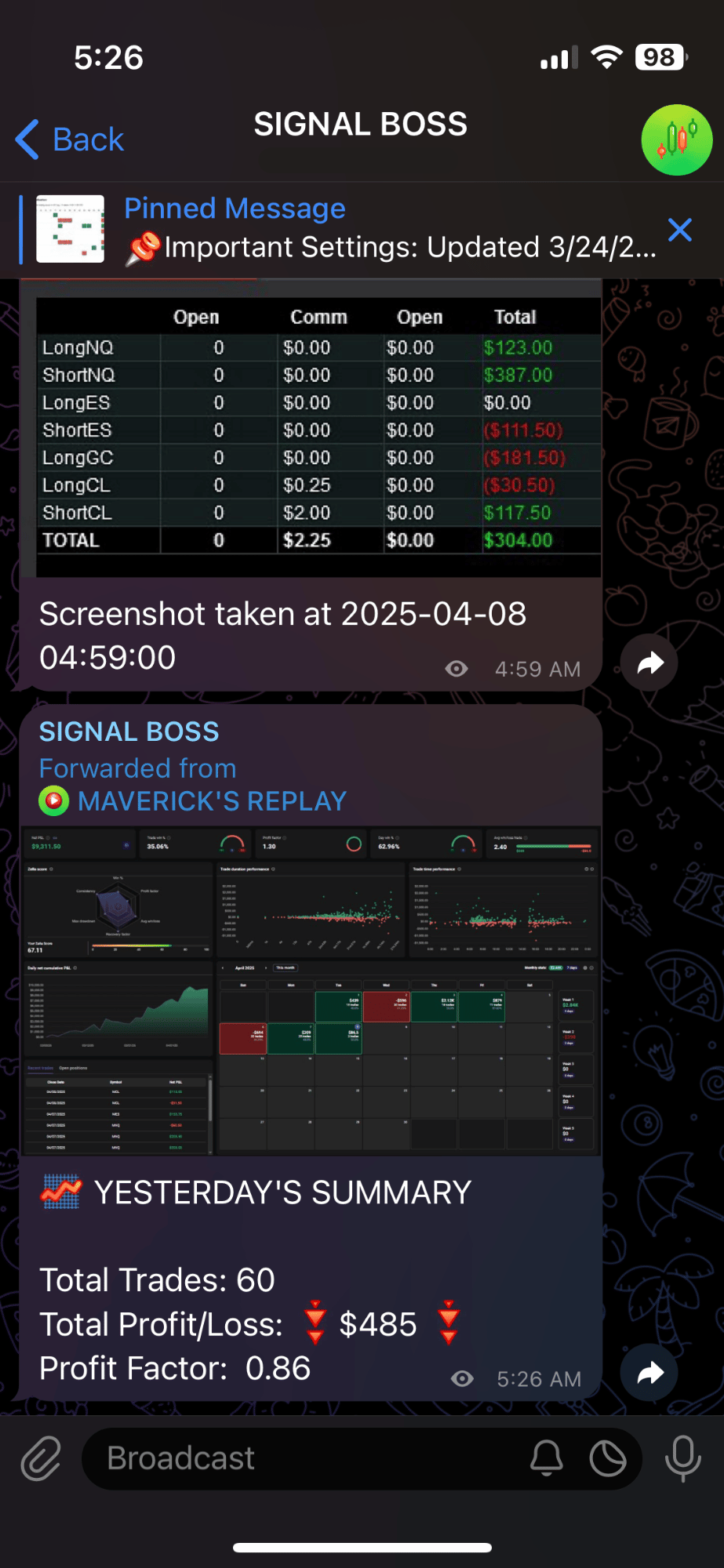View the trading dashboard image full screen
724x1568 pixels.
pyautogui.click(x=311, y=990)
